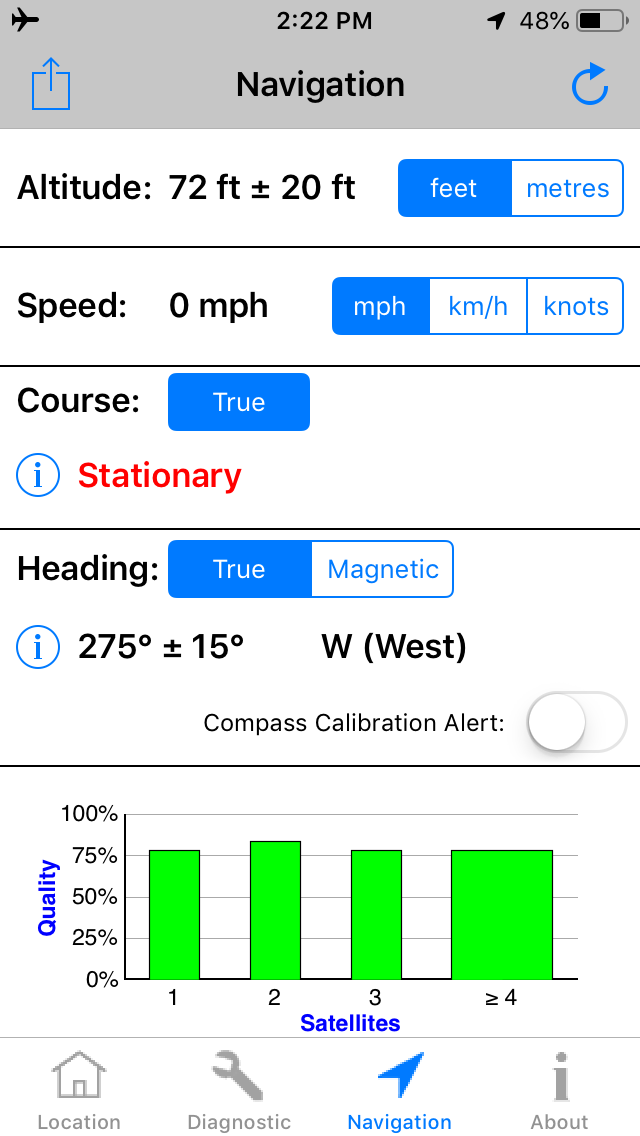Go to the Location tab
Viewport: 640px width, 1136px height.
click(79, 1090)
